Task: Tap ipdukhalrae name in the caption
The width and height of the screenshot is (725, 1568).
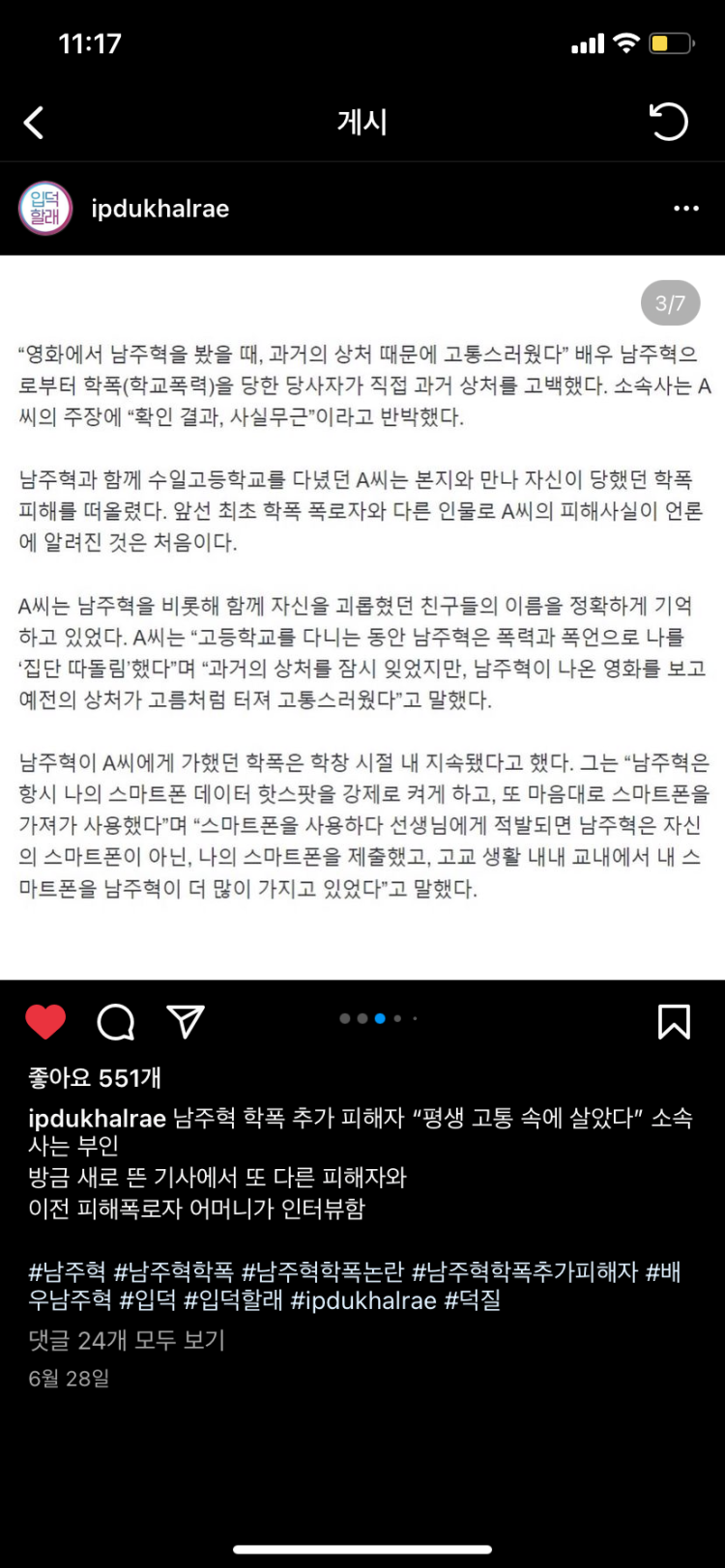Action: pos(97,1119)
